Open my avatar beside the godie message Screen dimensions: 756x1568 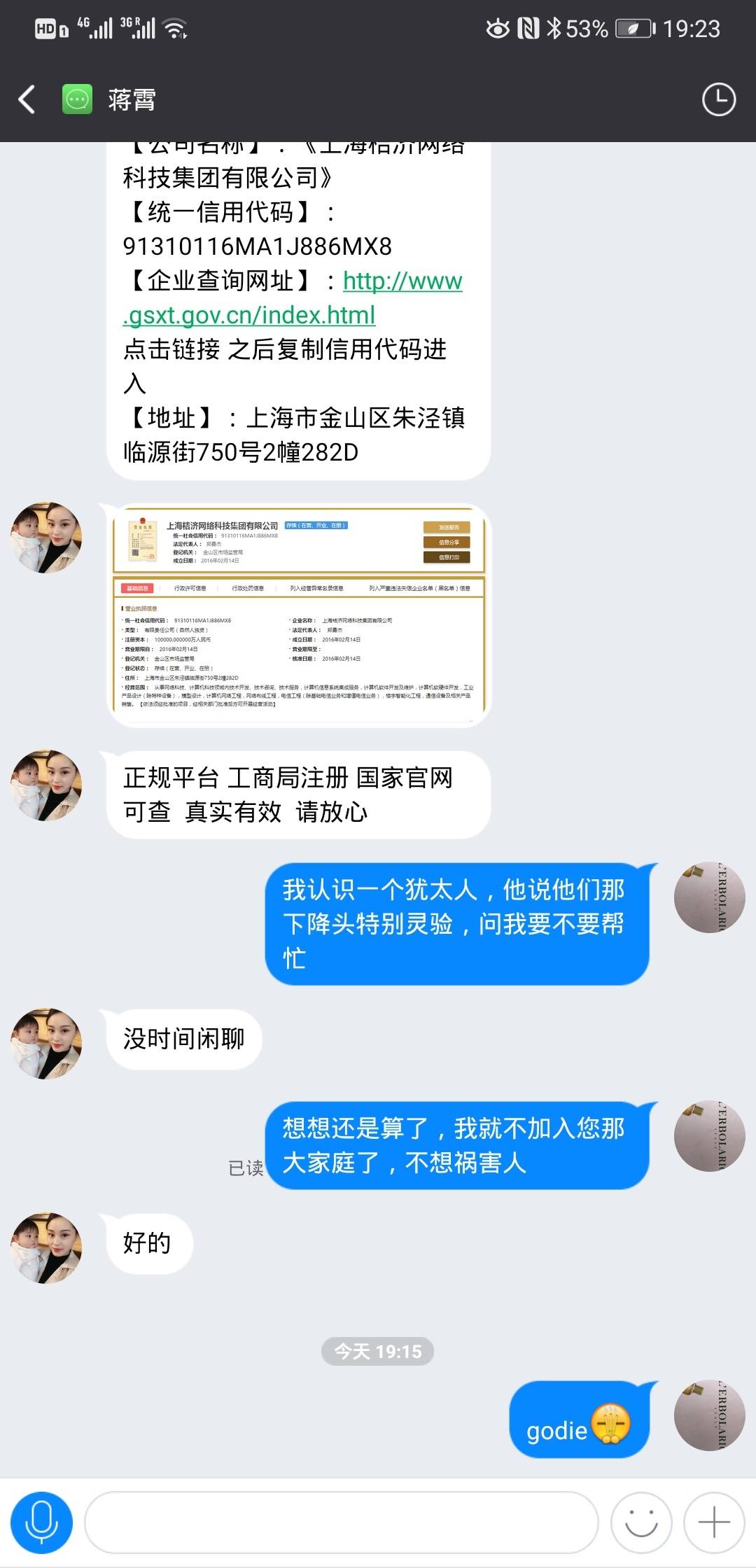point(709,1415)
